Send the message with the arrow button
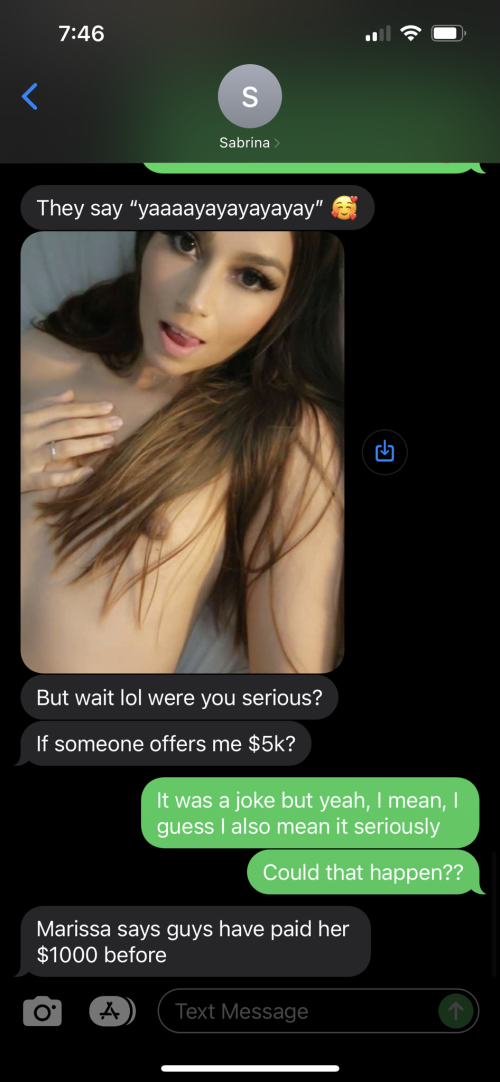The width and height of the screenshot is (500, 1082). coord(456,1012)
